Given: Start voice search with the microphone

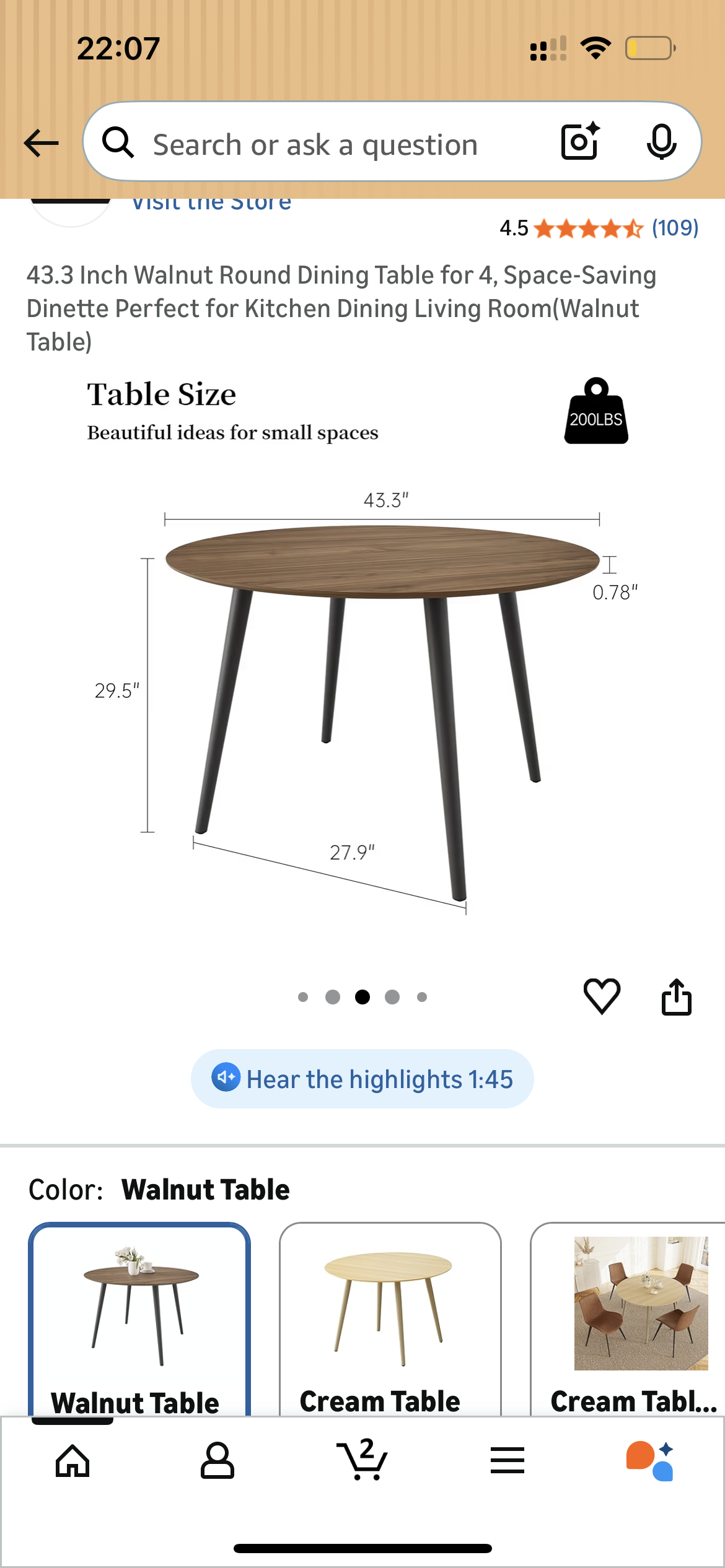Looking at the screenshot, I should tap(661, 142).
